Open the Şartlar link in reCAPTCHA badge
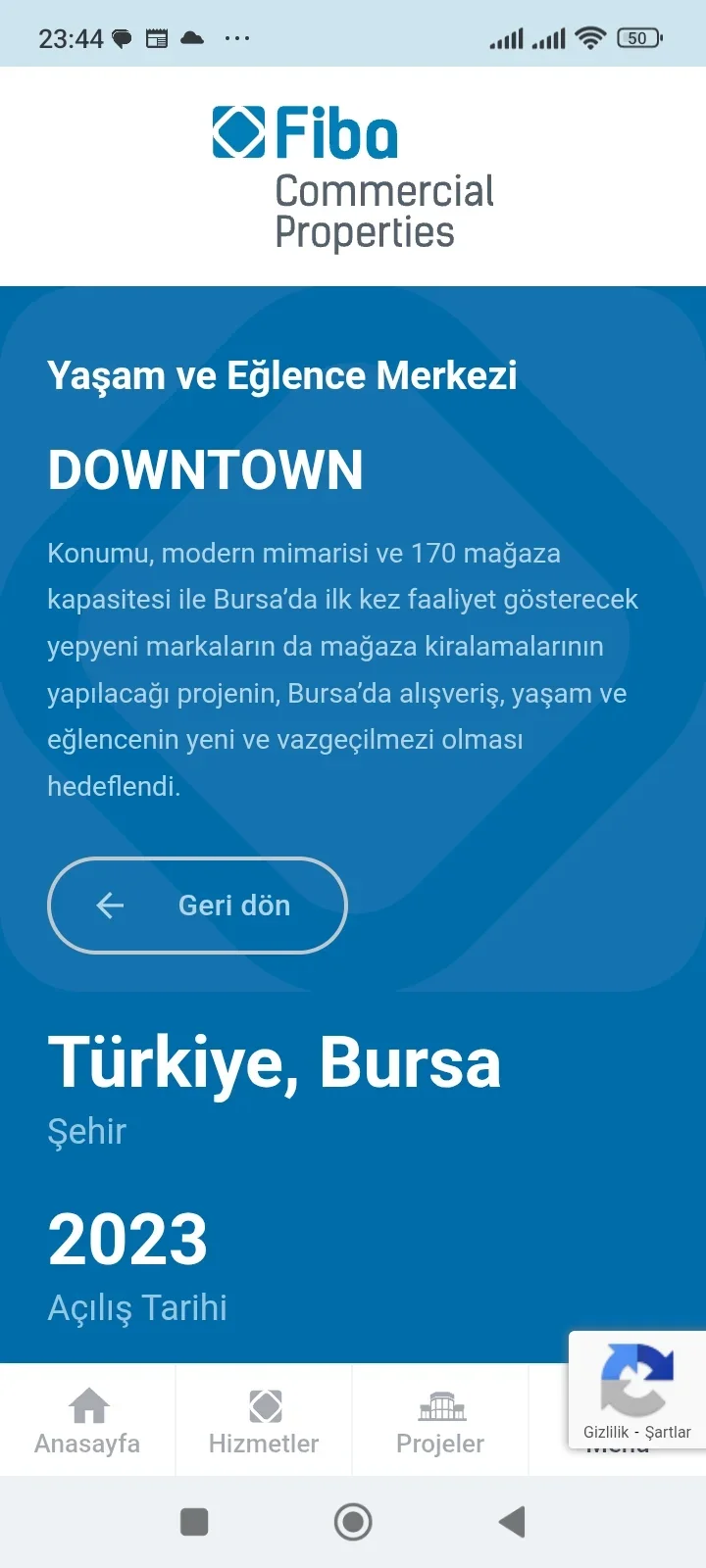706x1568 pixels. (x=668, y=1432)
